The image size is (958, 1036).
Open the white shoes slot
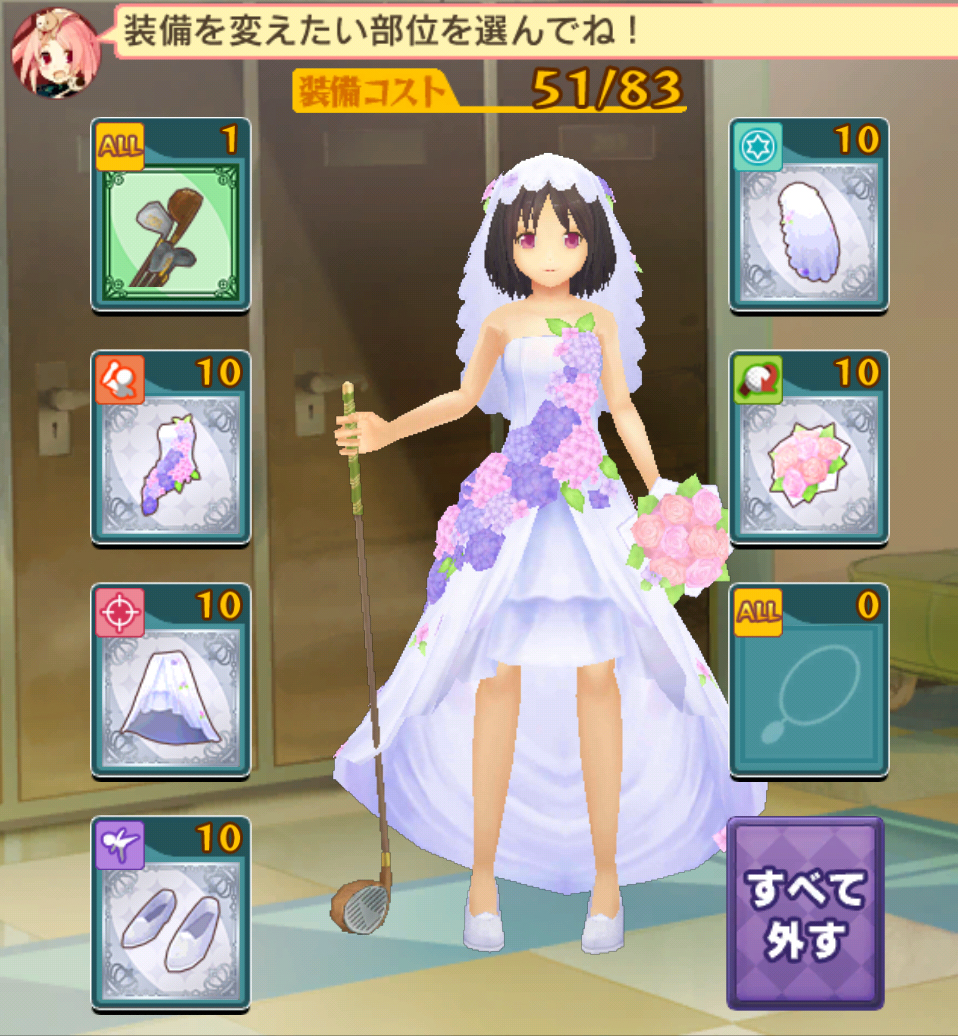170,913
